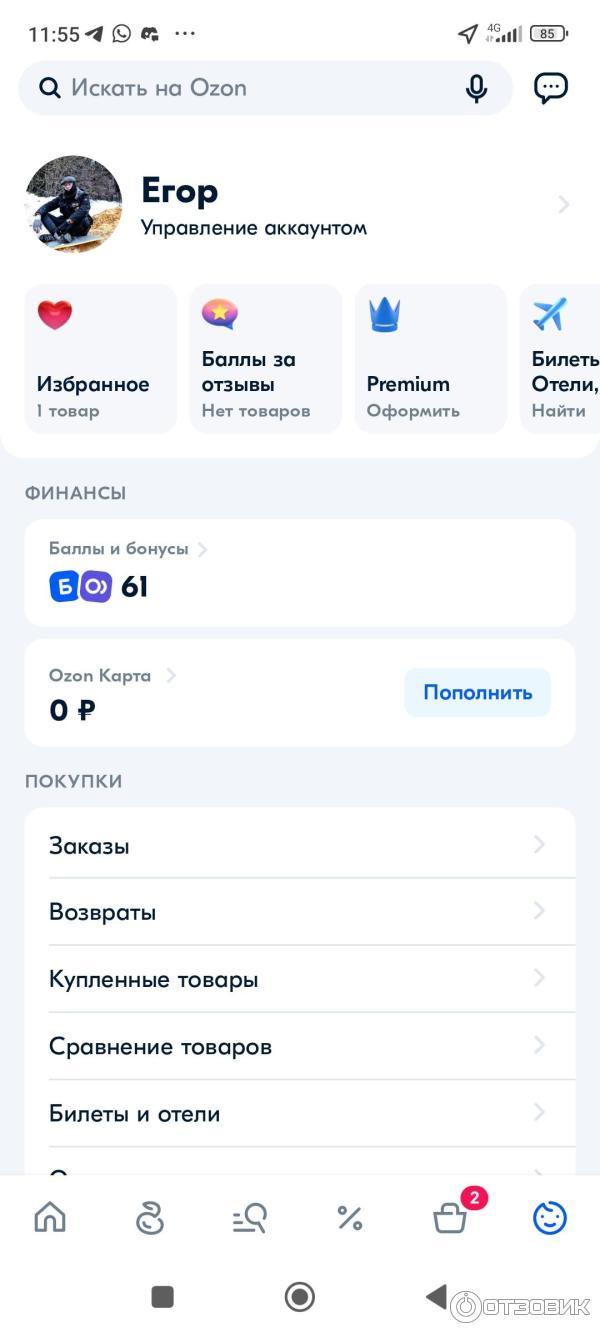Open the Заказы row
The image size is (600, 1333).
(299, 846)
